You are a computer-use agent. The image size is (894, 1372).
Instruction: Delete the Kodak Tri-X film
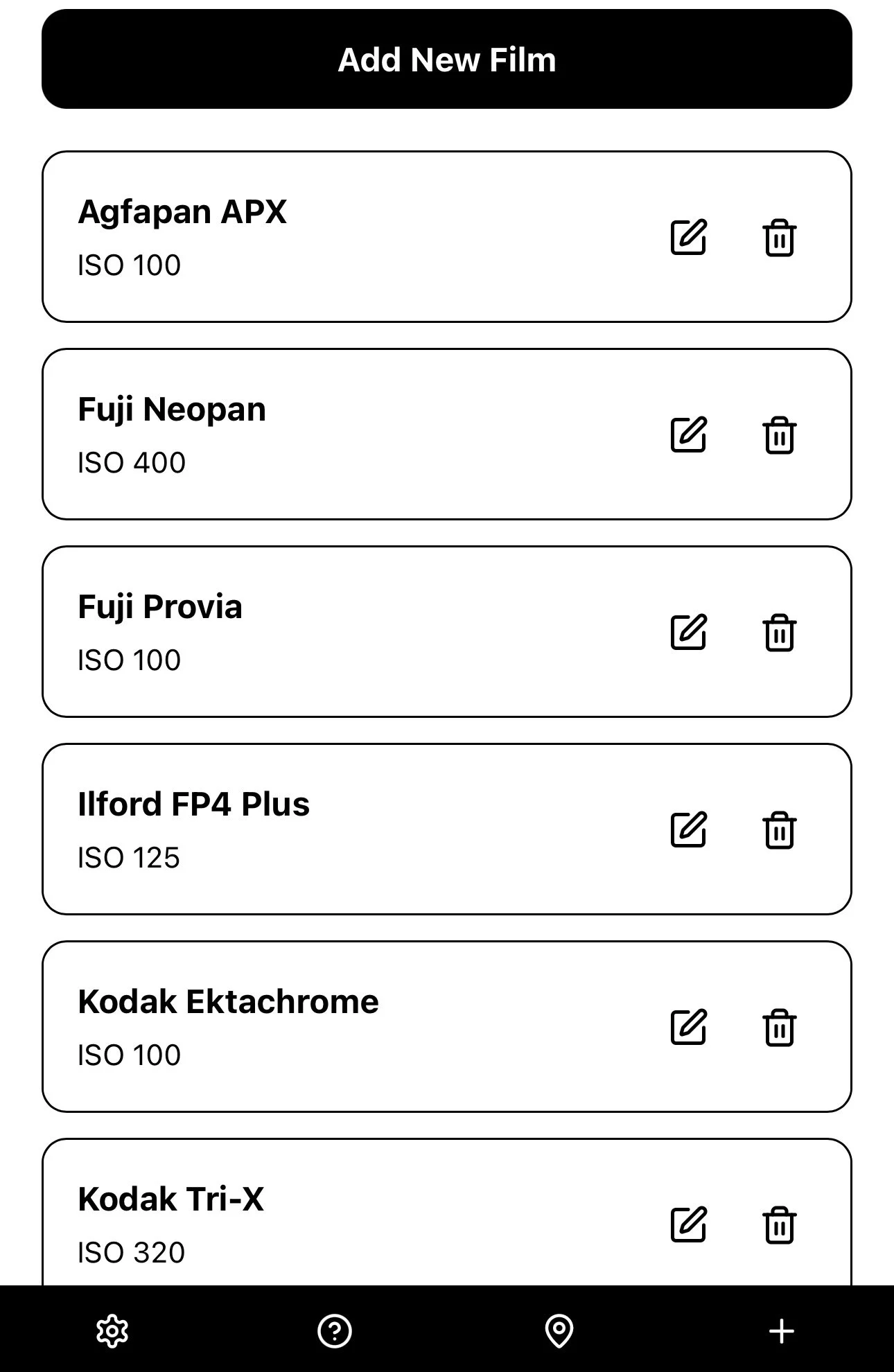(x=779, y=1225)
